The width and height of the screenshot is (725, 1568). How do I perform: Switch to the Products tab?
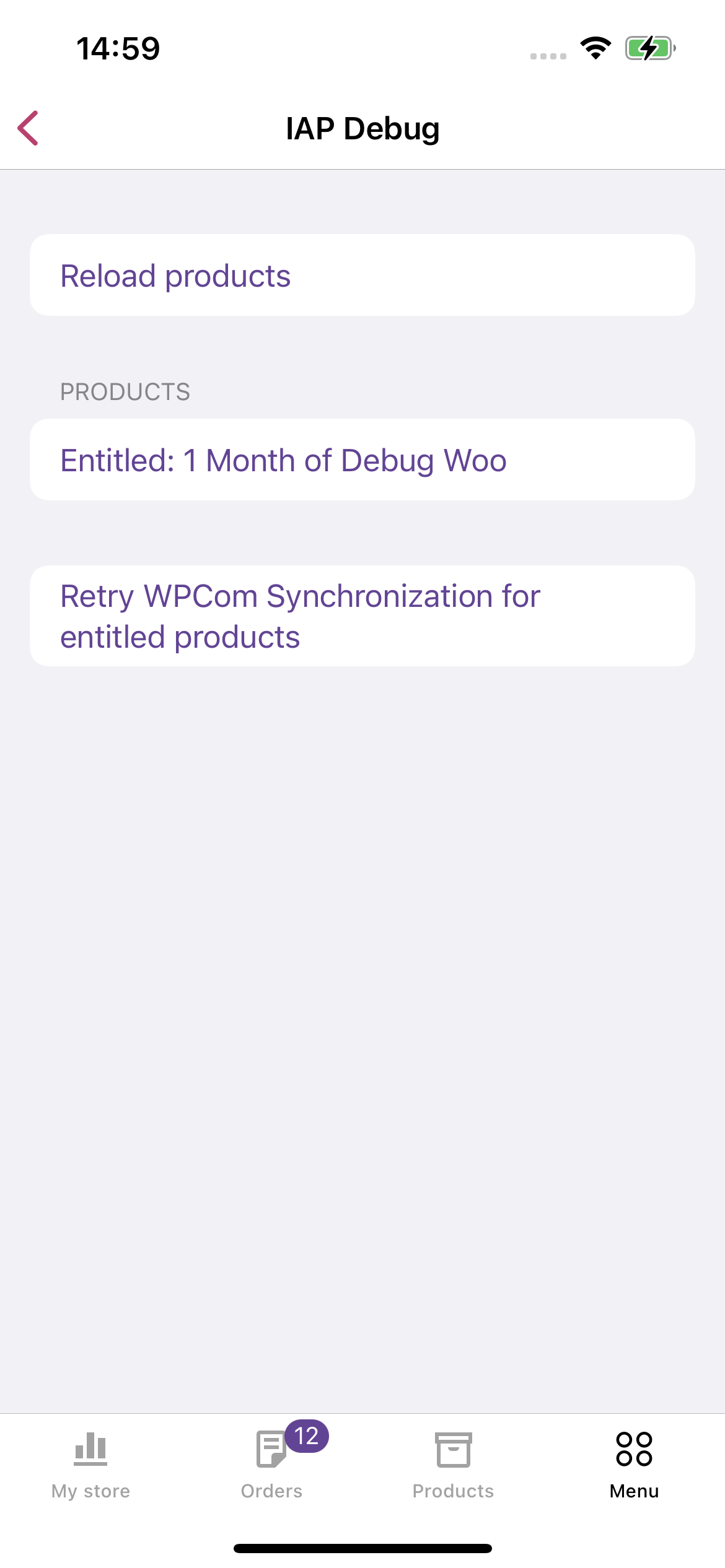point(453,1465)
